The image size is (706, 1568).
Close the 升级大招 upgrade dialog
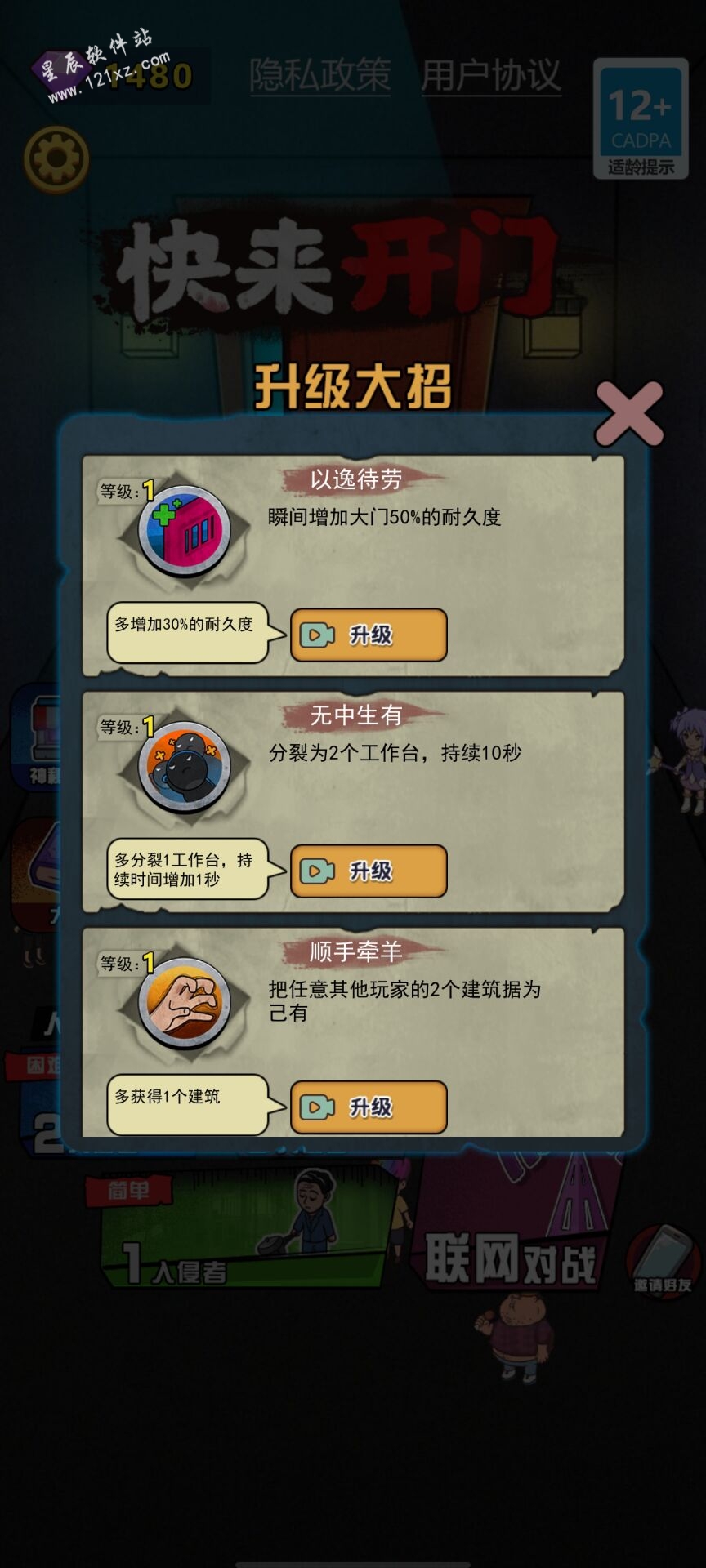tap(628, 413)
